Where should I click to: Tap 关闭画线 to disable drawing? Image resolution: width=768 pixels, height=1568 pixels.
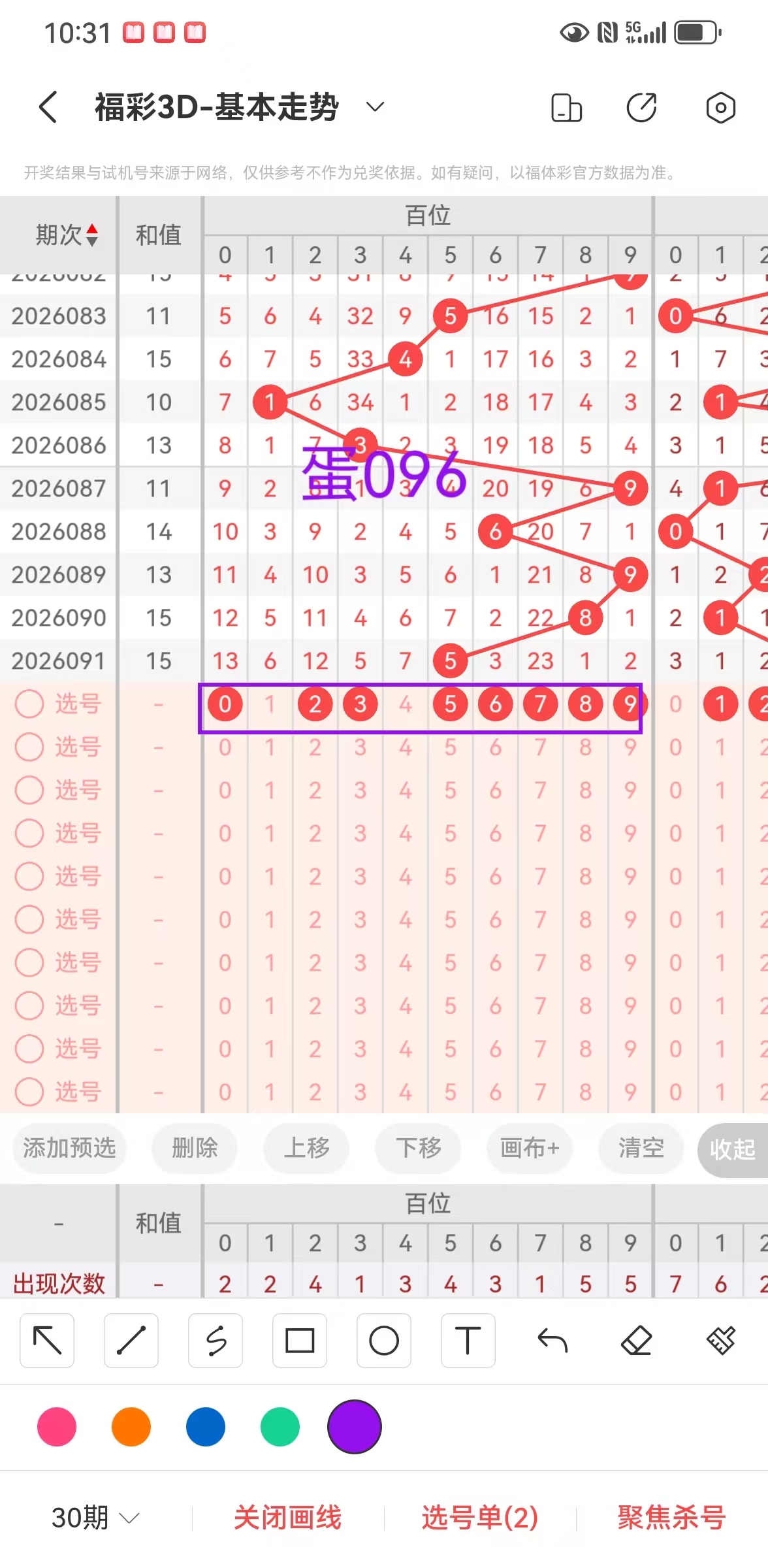pos(287,1517)
